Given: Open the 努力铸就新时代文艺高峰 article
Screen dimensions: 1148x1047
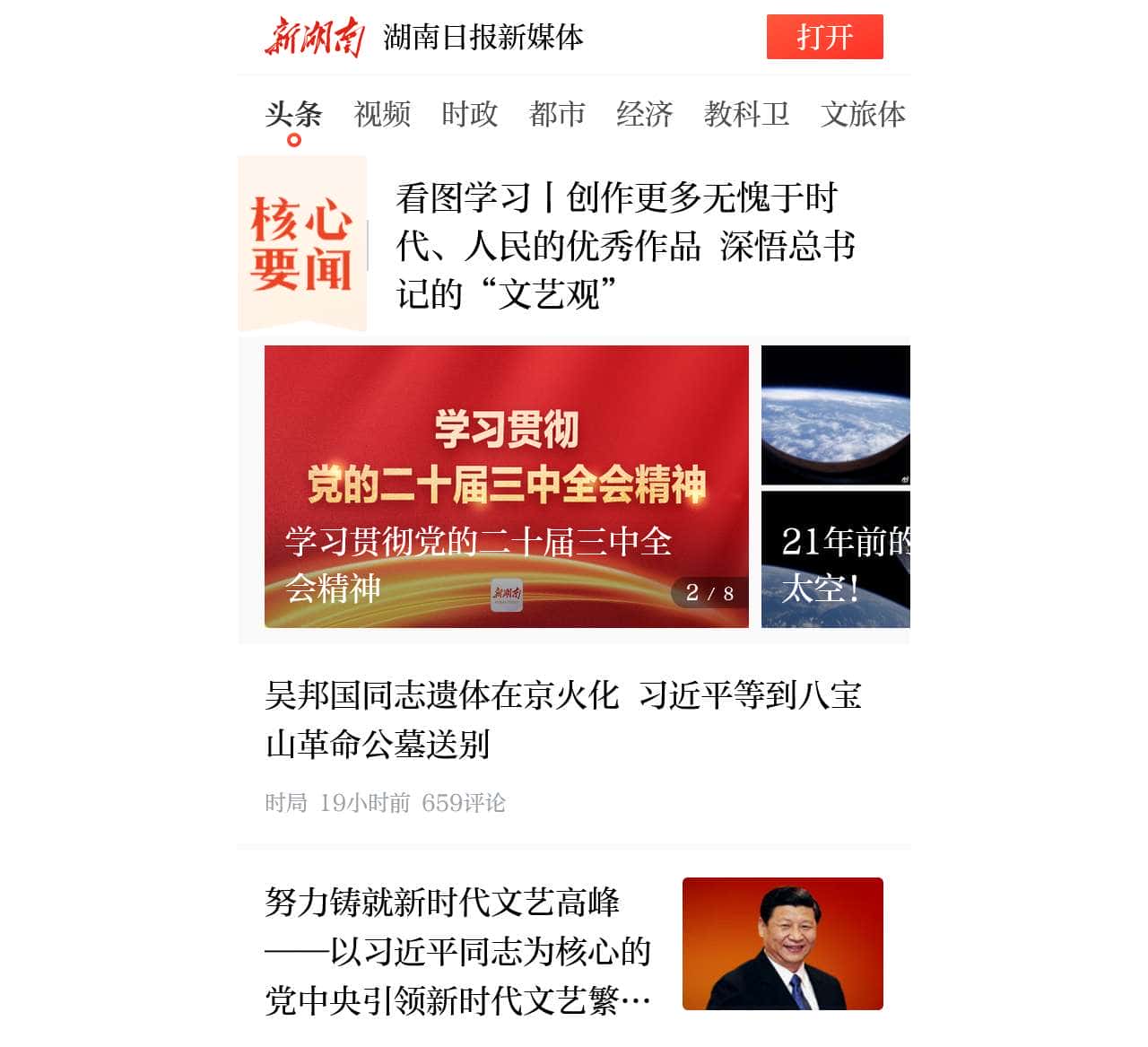Looking at the screenshot, I should (x=457, y=950).
